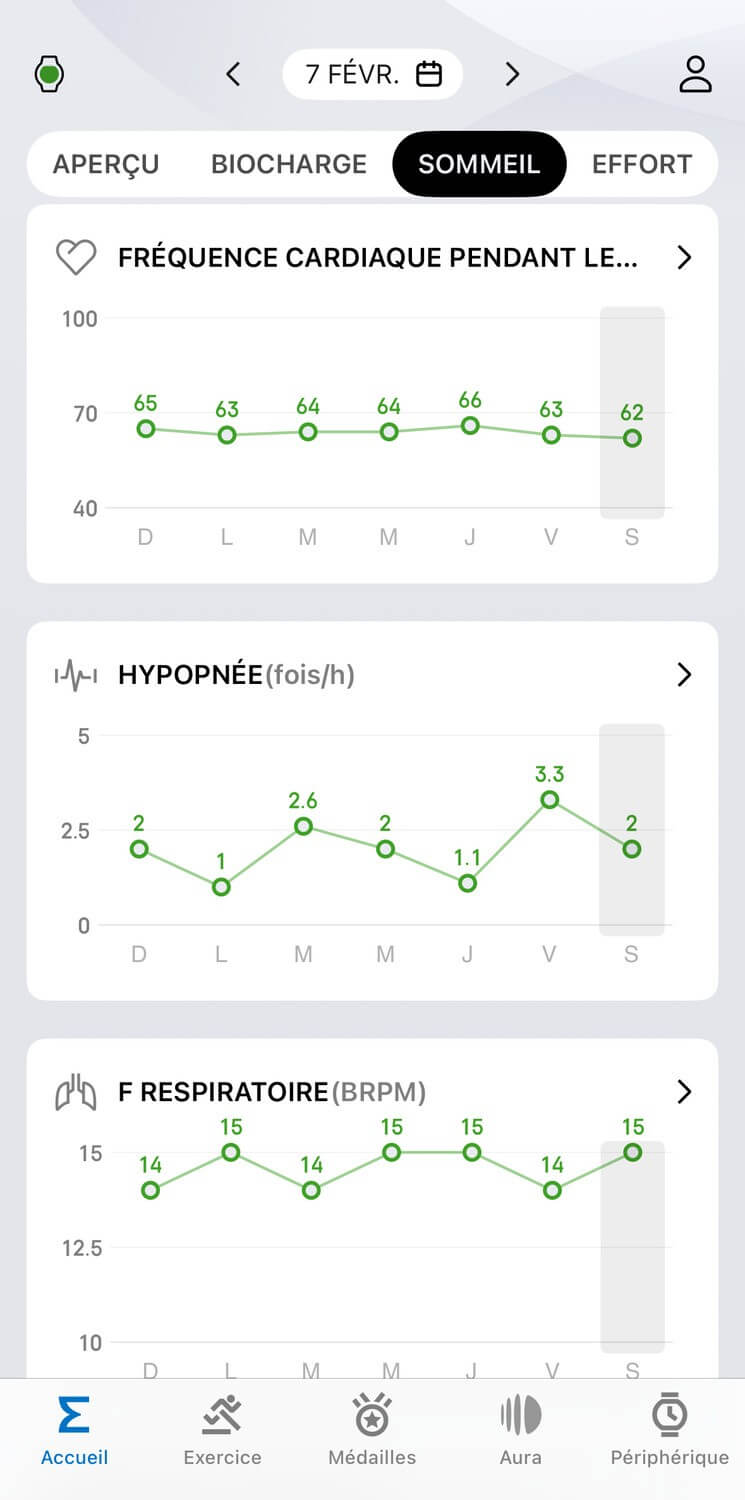Open the date picker for 7 févr.
745x1500 pixels.
coord(372,74)
